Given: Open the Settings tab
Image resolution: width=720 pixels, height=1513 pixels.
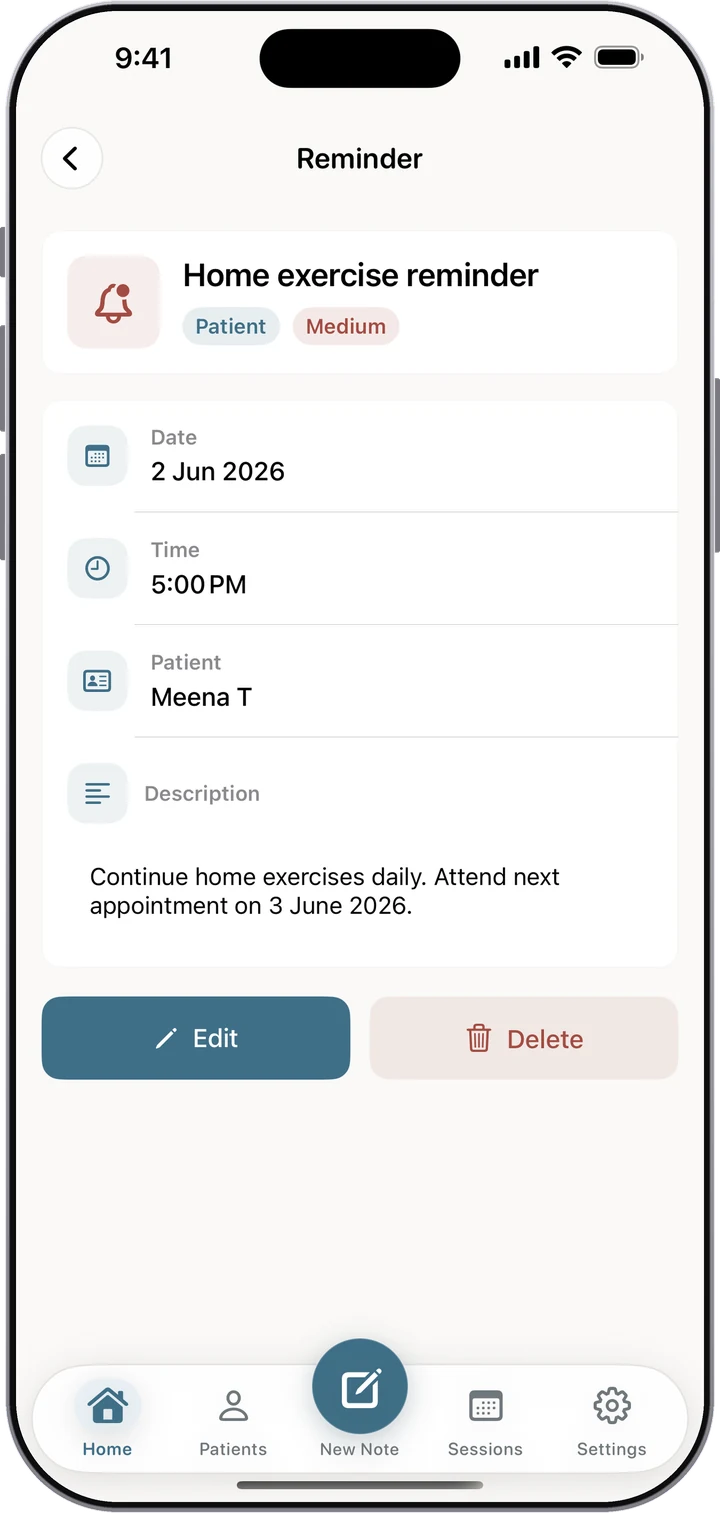Looking at the screenshot, I should 611,1420.
